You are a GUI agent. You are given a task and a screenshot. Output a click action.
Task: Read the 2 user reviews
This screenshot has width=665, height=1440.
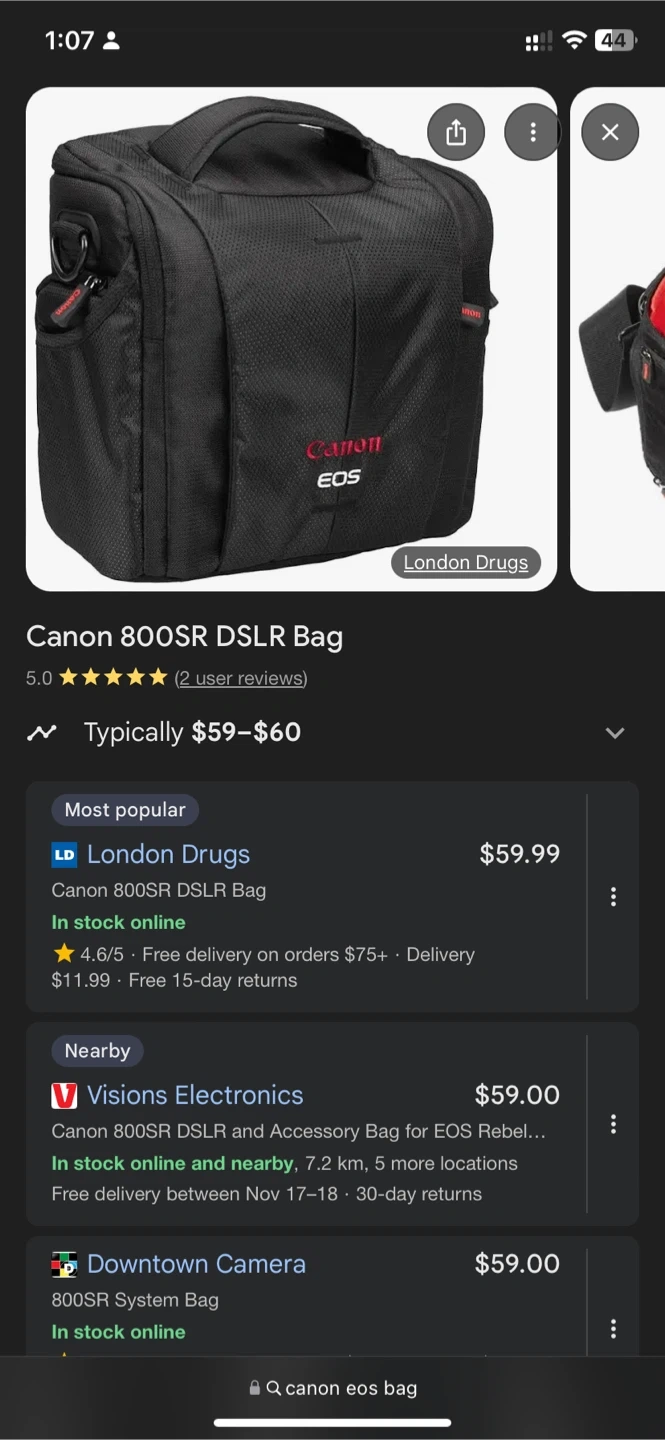241,678
